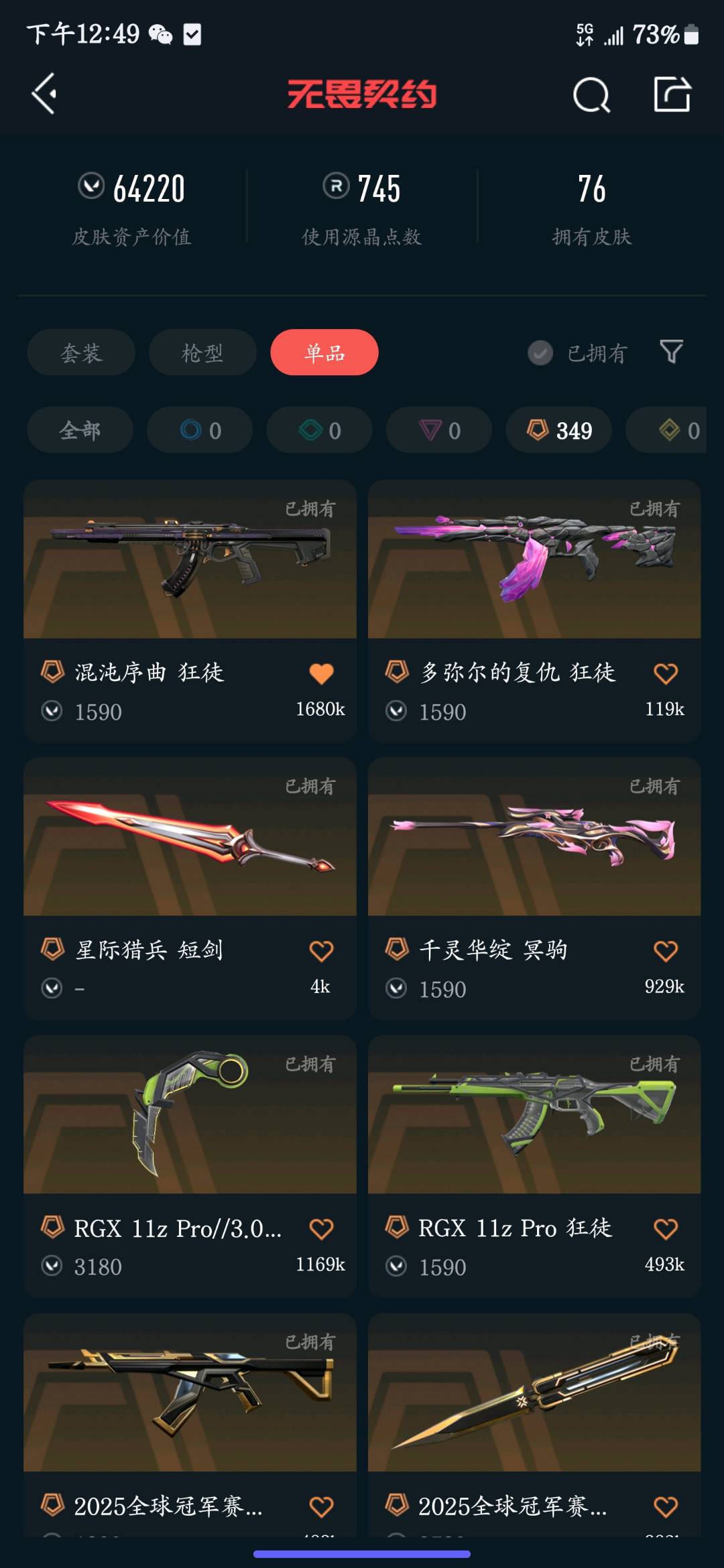Switch to the 枪型 tab
Viewport: 724px width, 1568px height.
pyautogui.click(x=202, y=352)
